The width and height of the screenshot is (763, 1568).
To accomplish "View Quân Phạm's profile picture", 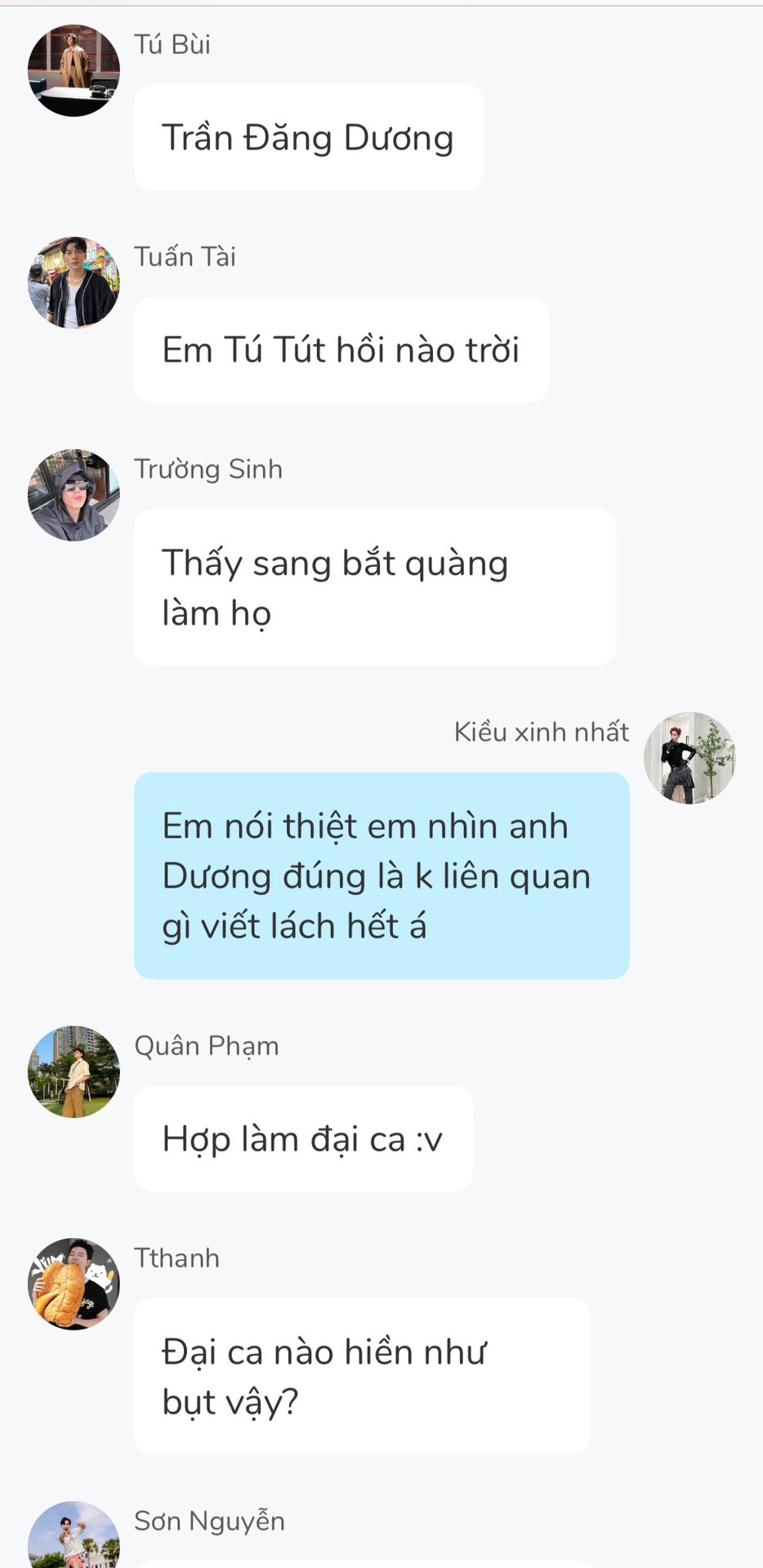I will pyautogui.click(x=74, y=1072).
